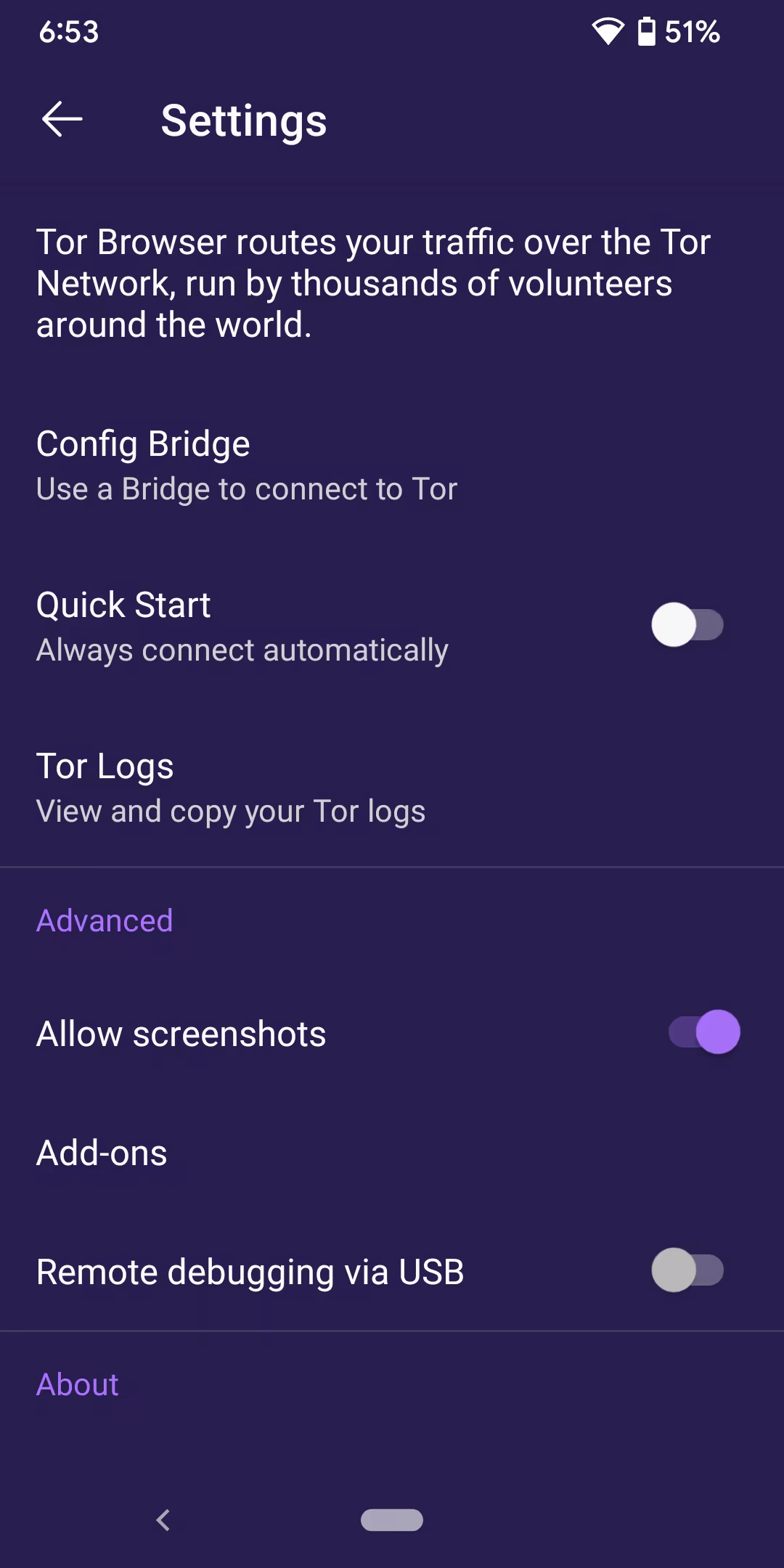Open the Add-ons page
This screenshot has height=1568, width=784.
102,1153
